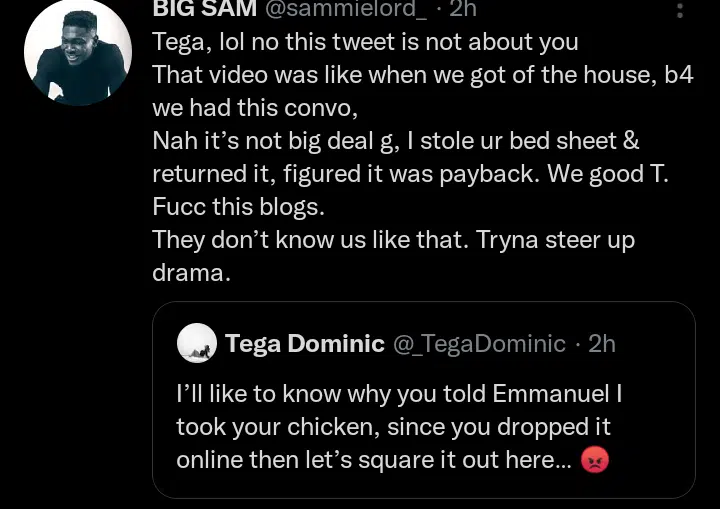Image resolution: width=720 pixels, height=509 pixels.
Task: View the BIG SAM @sammielord_ profile name
Action: pyautogui.click(x=204, y=10)
